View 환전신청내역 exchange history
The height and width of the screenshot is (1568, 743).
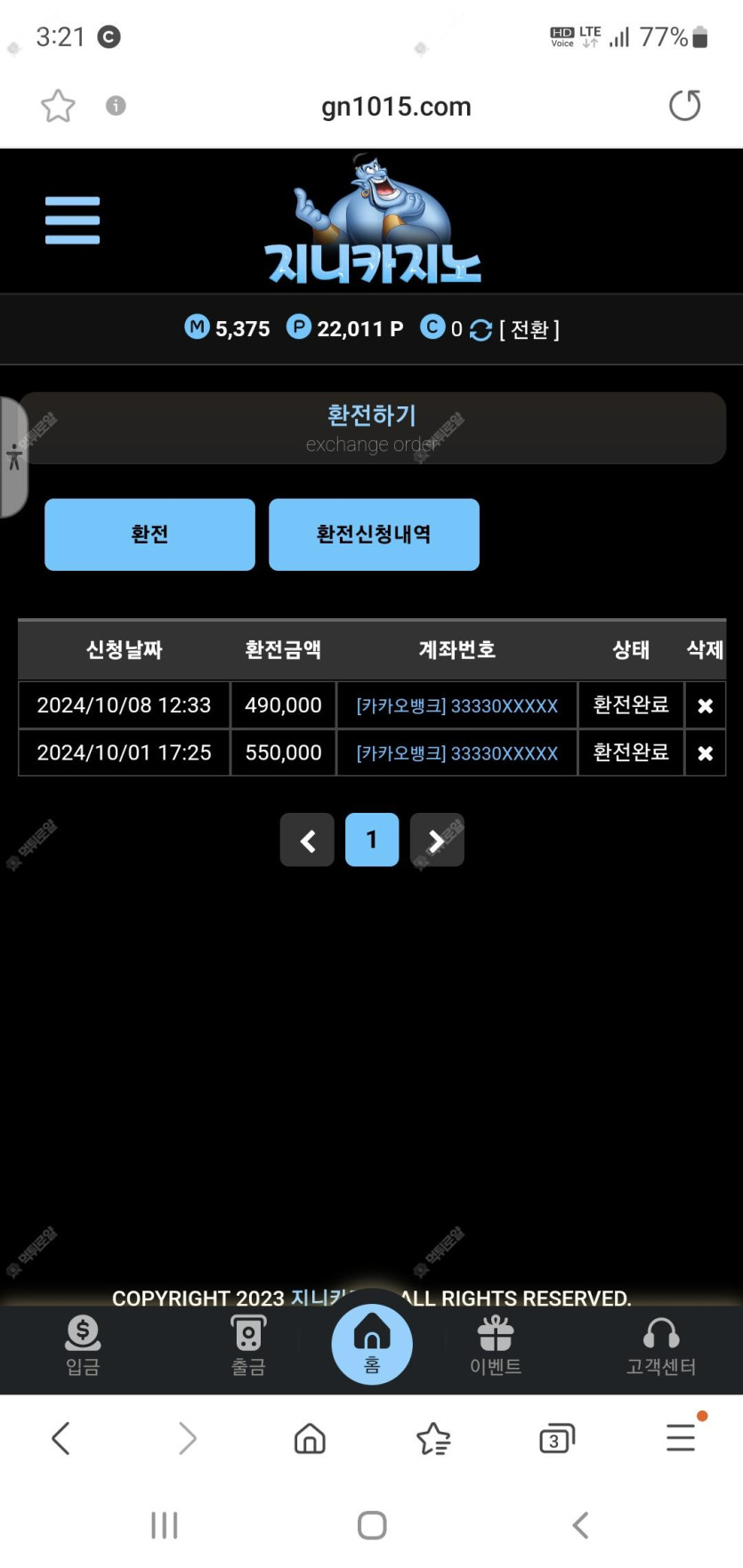coord(374,535)
